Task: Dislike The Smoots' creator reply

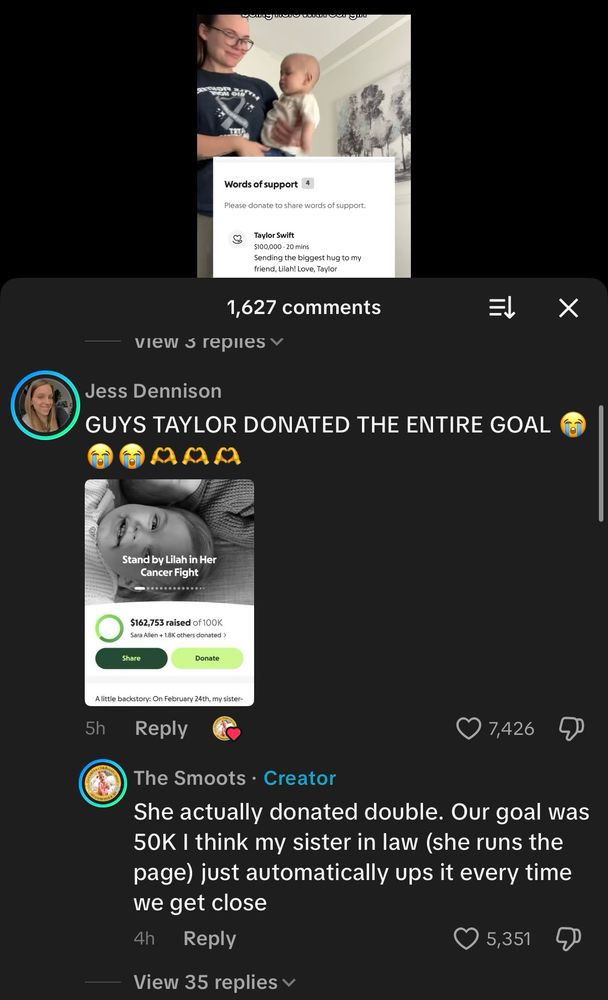Action: coord(569,939)
